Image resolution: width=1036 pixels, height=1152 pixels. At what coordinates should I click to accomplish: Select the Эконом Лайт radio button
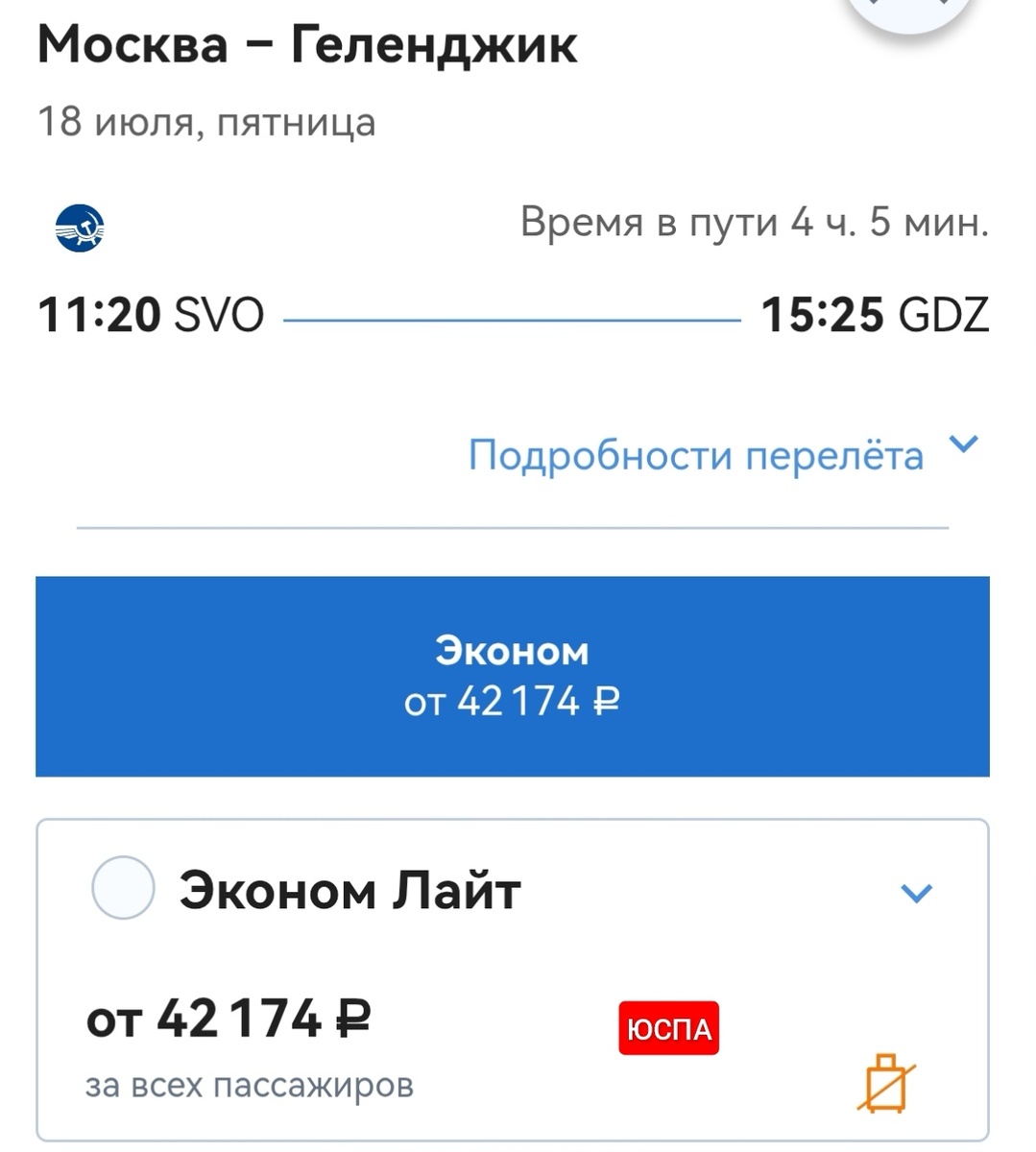point(123,888)
